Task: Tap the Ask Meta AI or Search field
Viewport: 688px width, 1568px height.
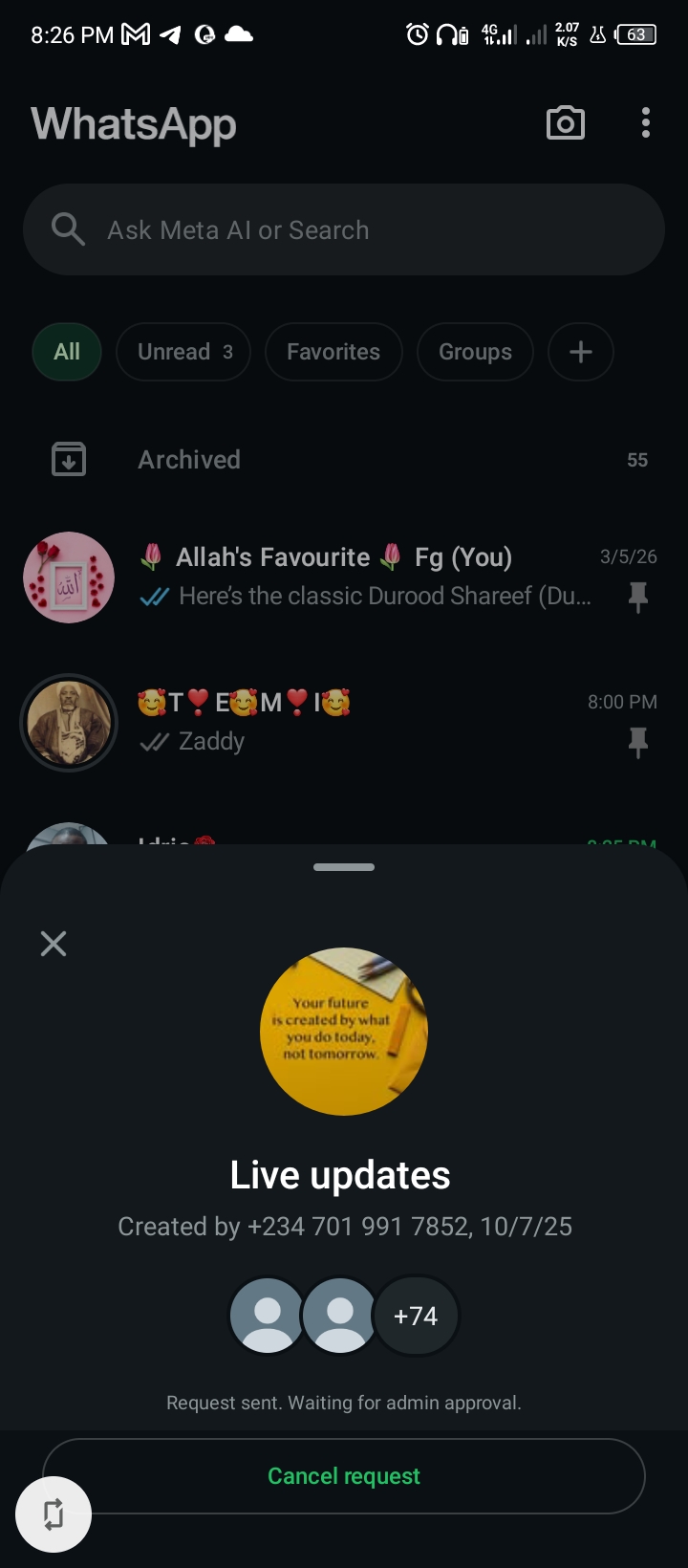Action: coord(344,230)
